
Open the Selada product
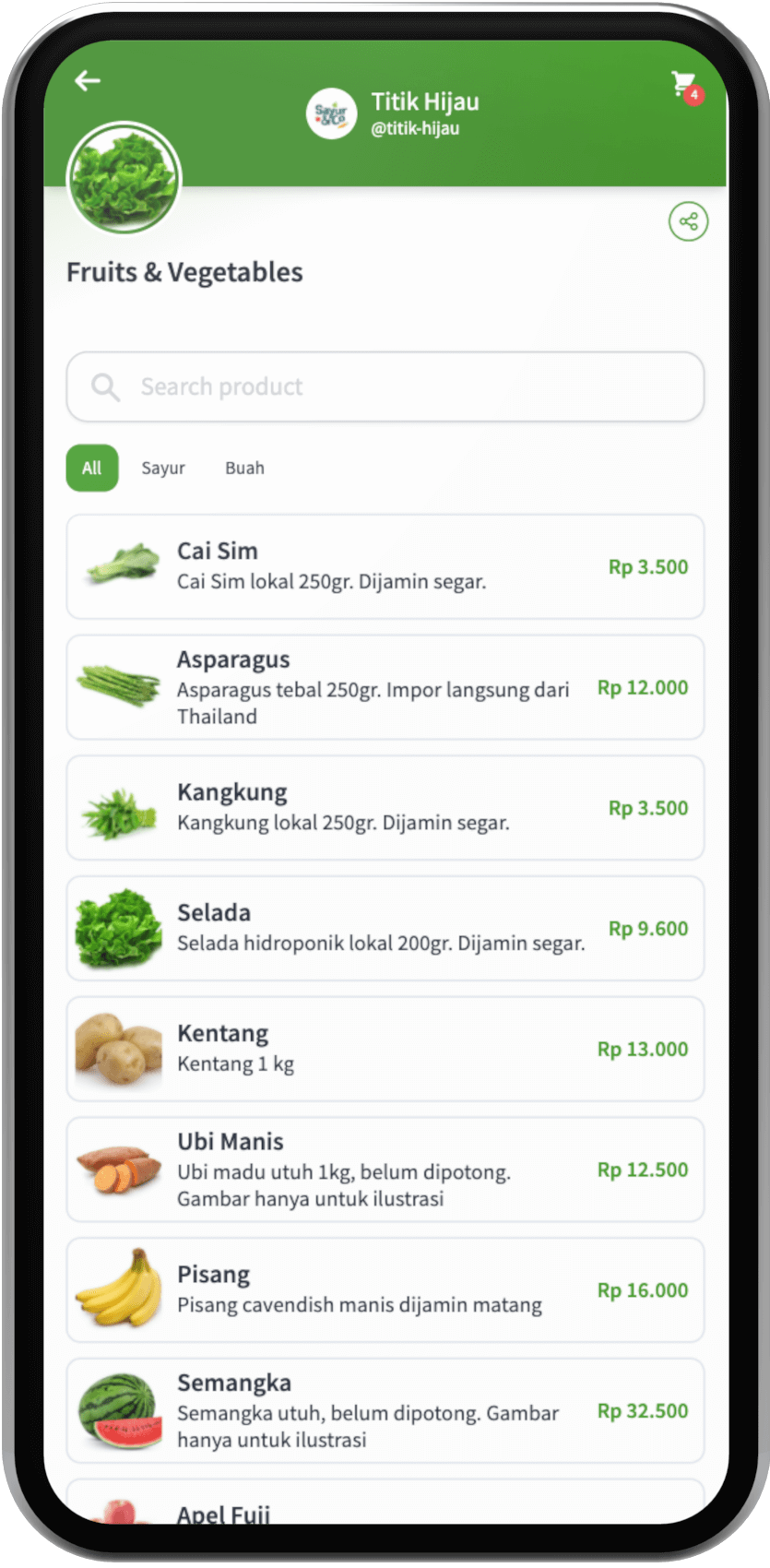coord(385,928)
